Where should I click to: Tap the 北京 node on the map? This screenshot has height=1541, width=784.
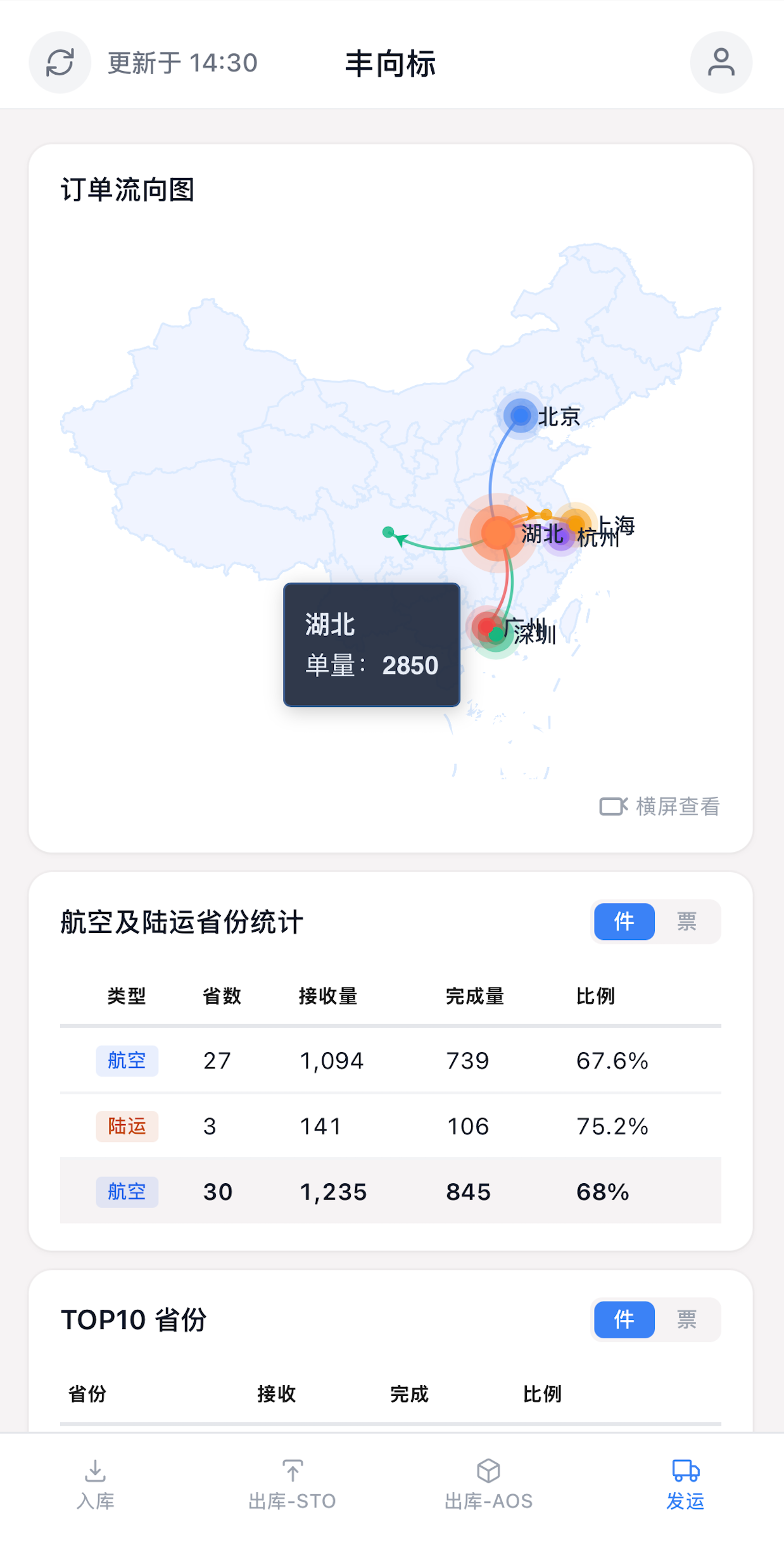(521, 415)
